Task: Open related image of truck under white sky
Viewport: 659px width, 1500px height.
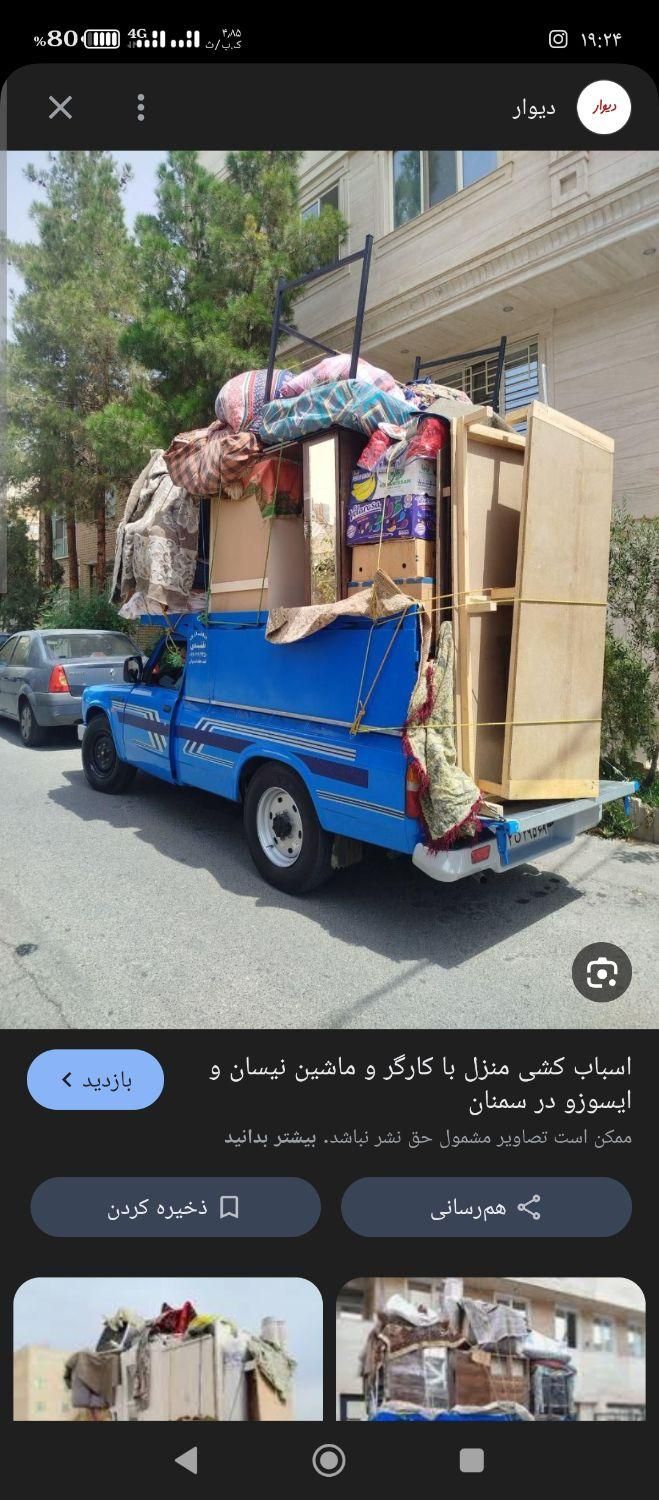Action: click(168, 1348)
